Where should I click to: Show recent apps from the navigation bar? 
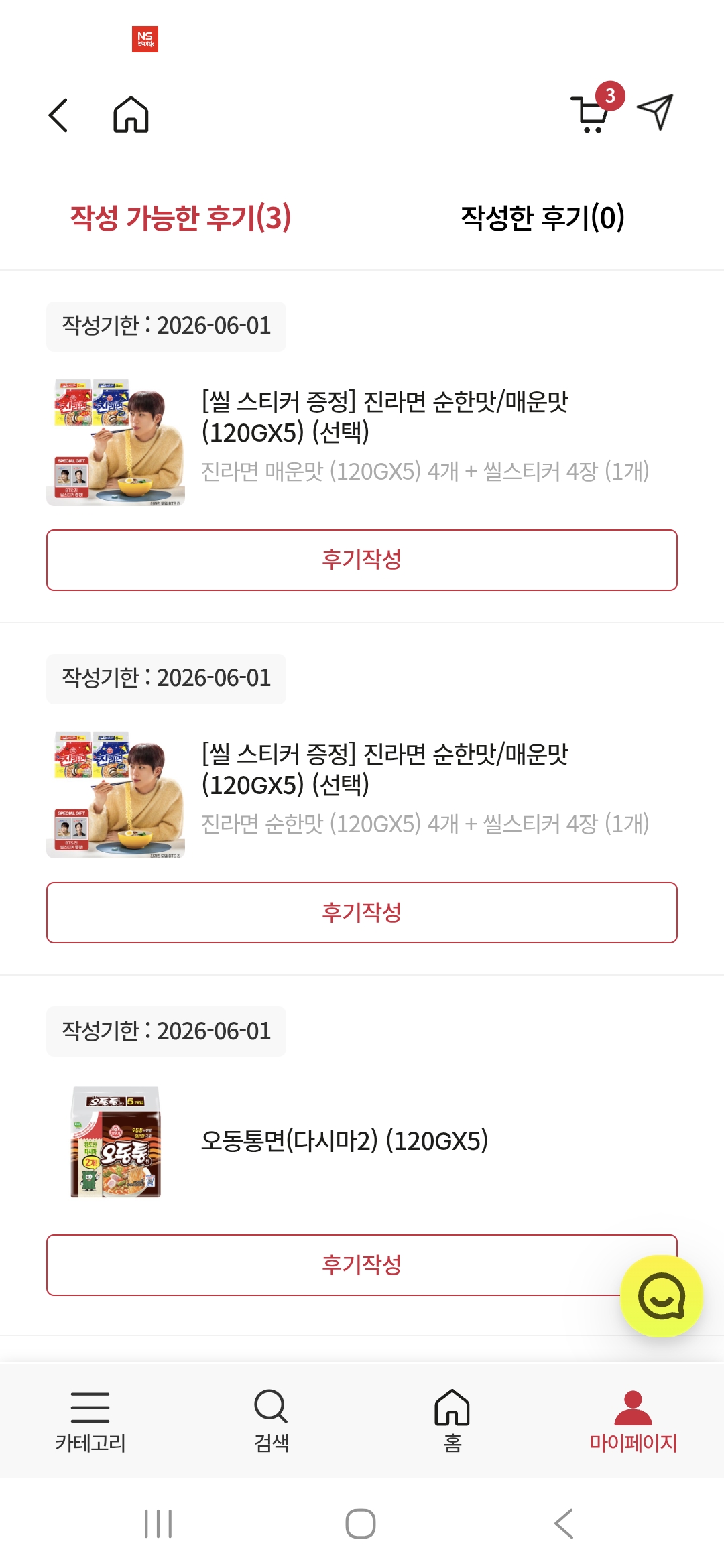158,1524
